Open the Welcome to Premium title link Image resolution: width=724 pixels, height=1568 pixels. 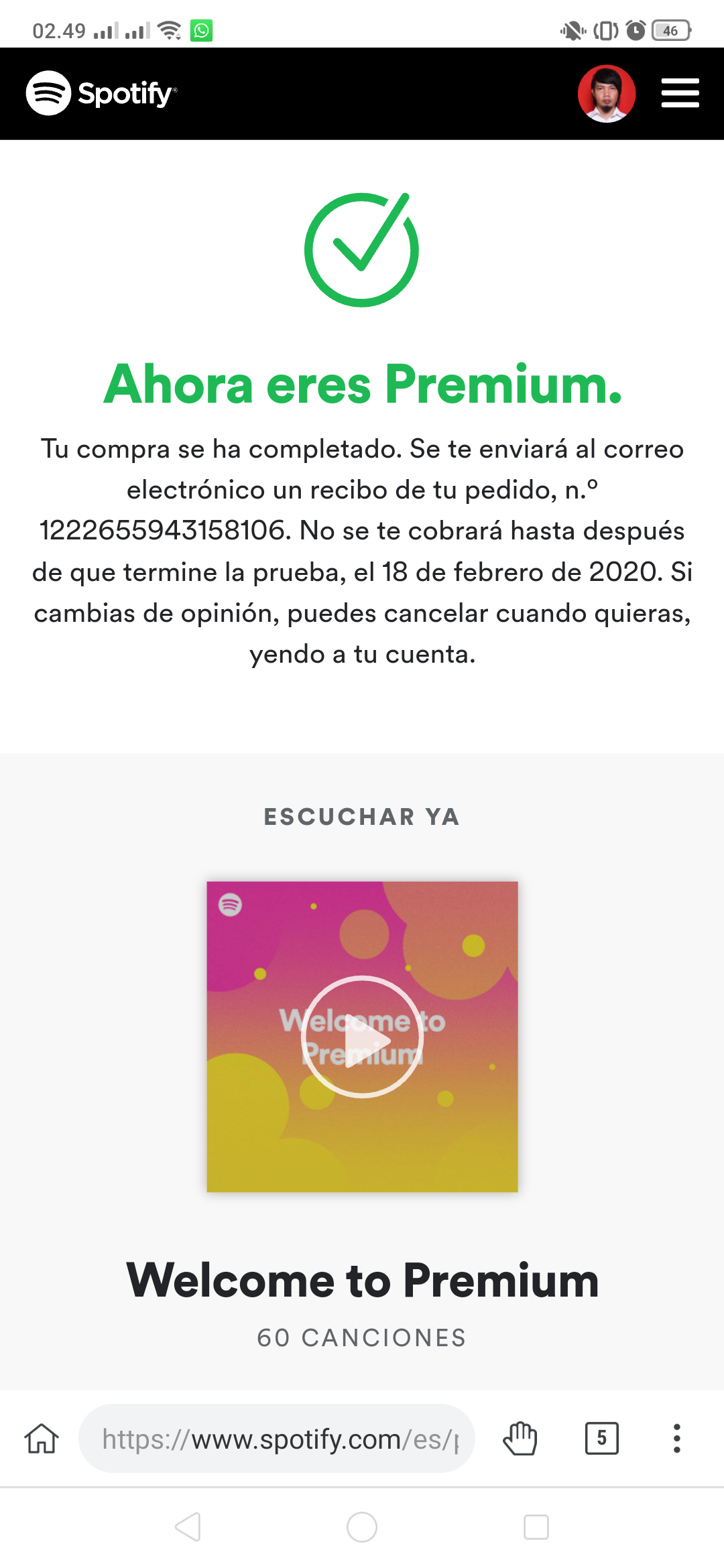point(362,1281)
